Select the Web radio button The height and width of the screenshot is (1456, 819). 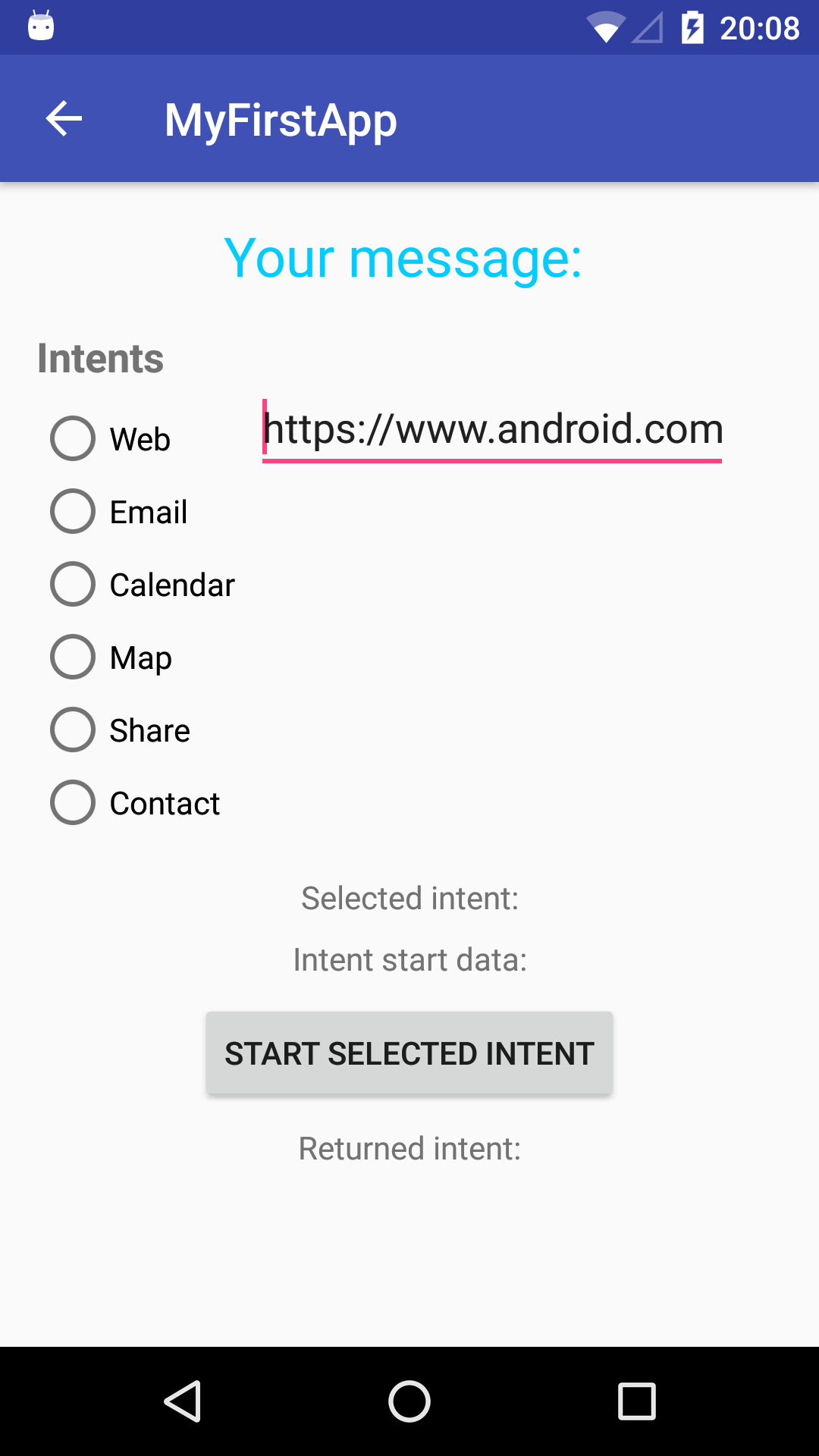[111, 438]
